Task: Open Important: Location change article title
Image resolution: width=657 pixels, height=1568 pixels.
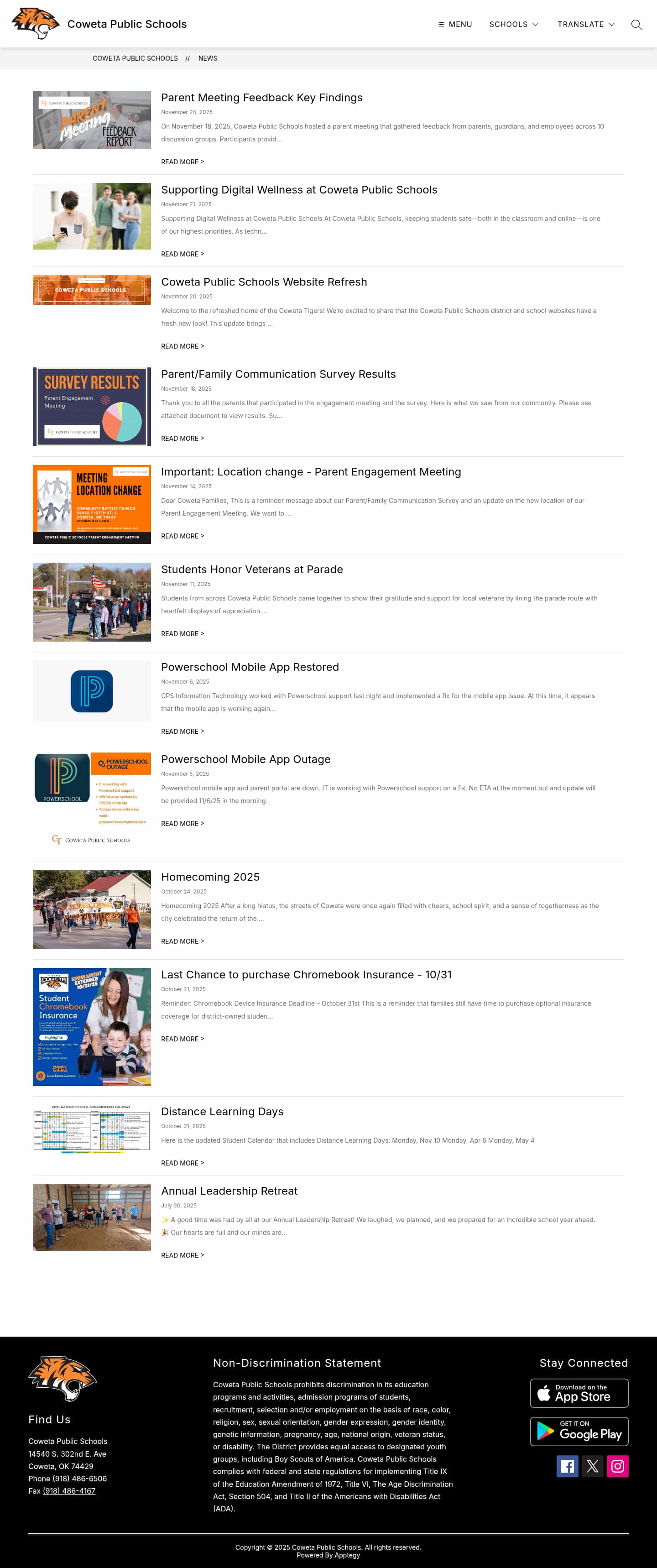Action: [311, 472]
